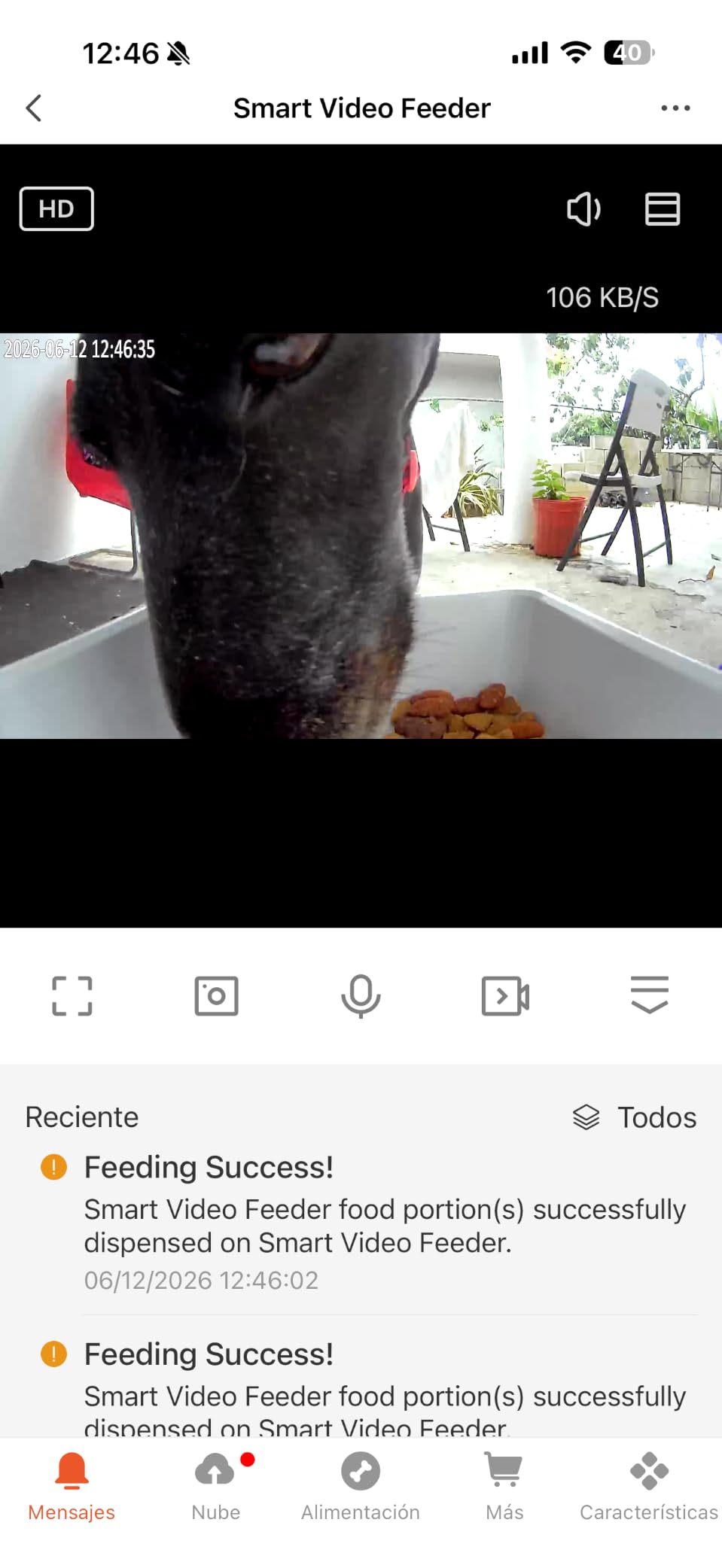Switch to the Nube tab
The image size is (722, 1568).
(x=216, y=1487)
